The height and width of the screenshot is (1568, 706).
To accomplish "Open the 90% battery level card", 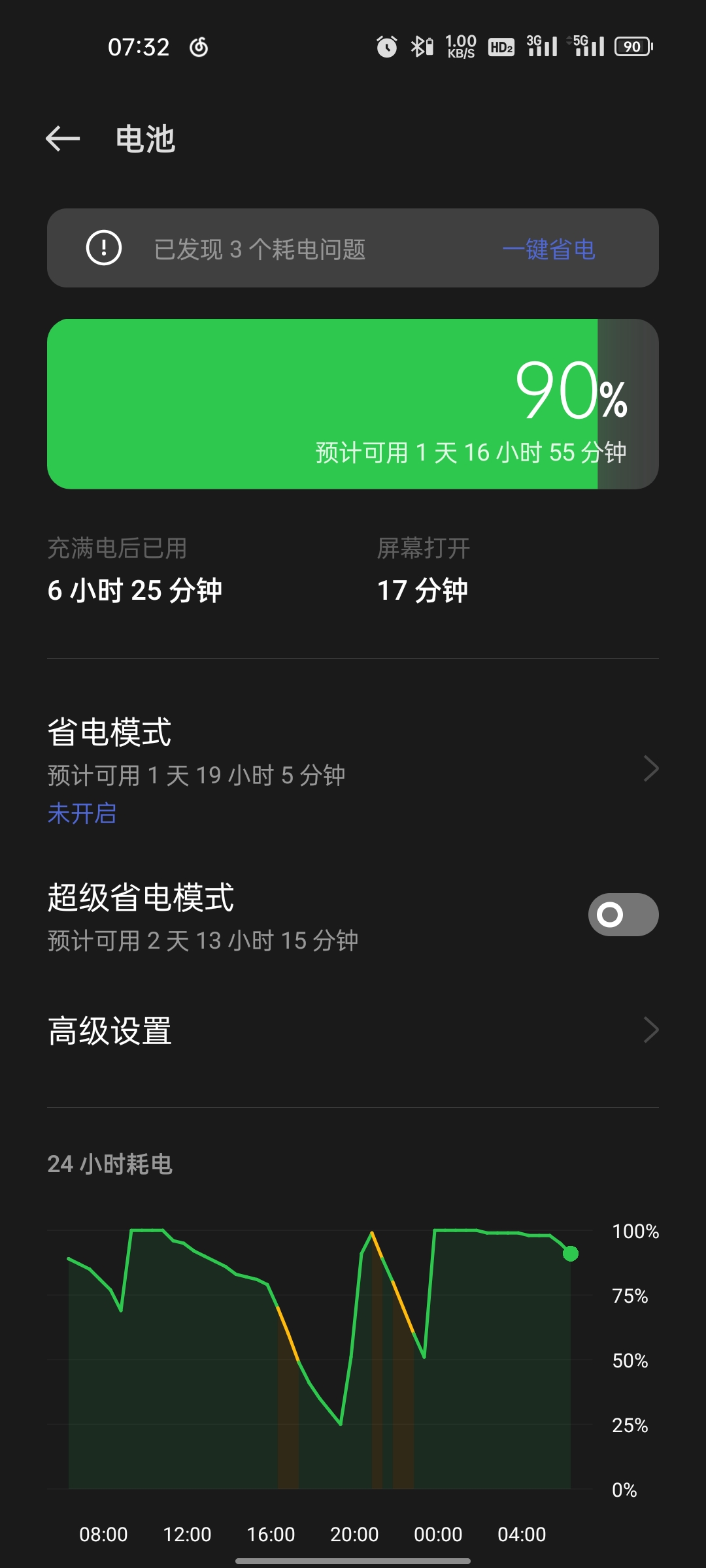I will [353, 404].
